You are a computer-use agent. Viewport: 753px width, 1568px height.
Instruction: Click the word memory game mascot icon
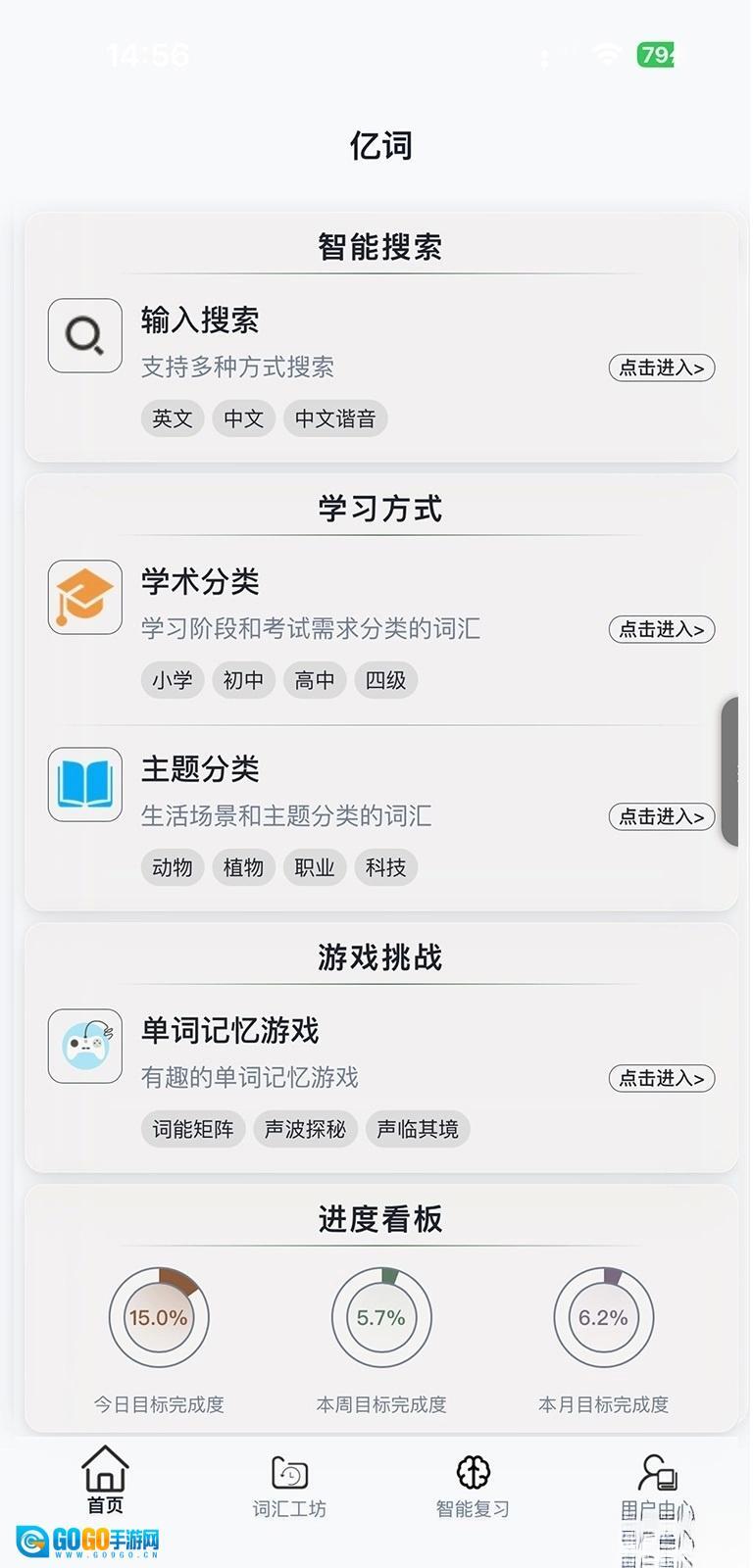[84, 1046]
